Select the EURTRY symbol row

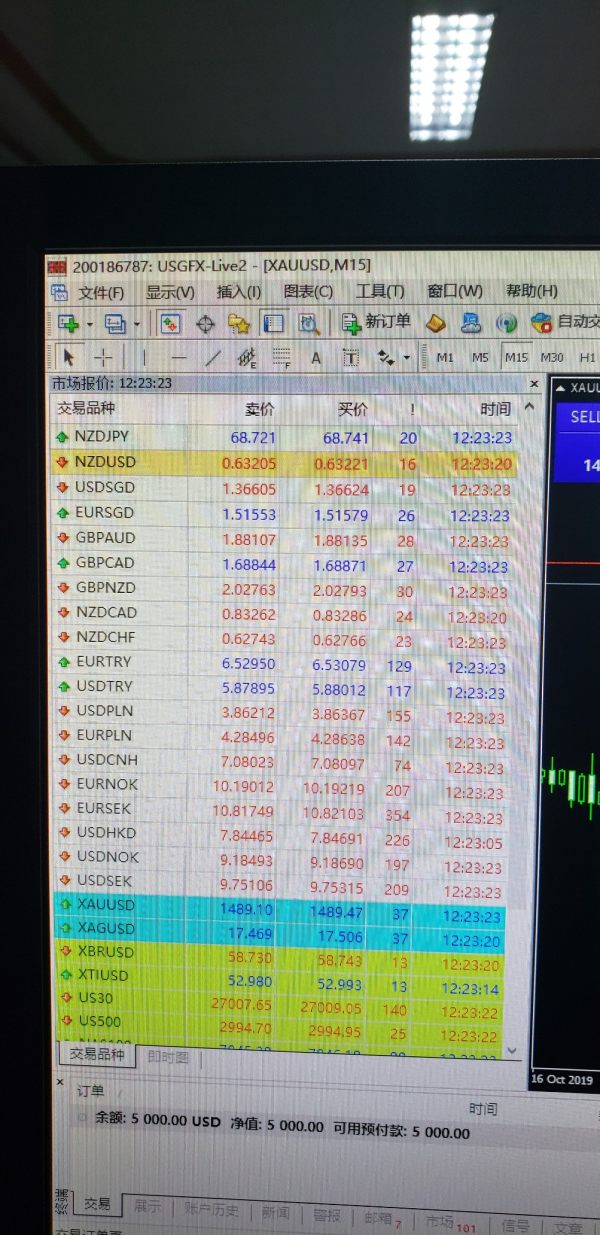click(103, 662)
